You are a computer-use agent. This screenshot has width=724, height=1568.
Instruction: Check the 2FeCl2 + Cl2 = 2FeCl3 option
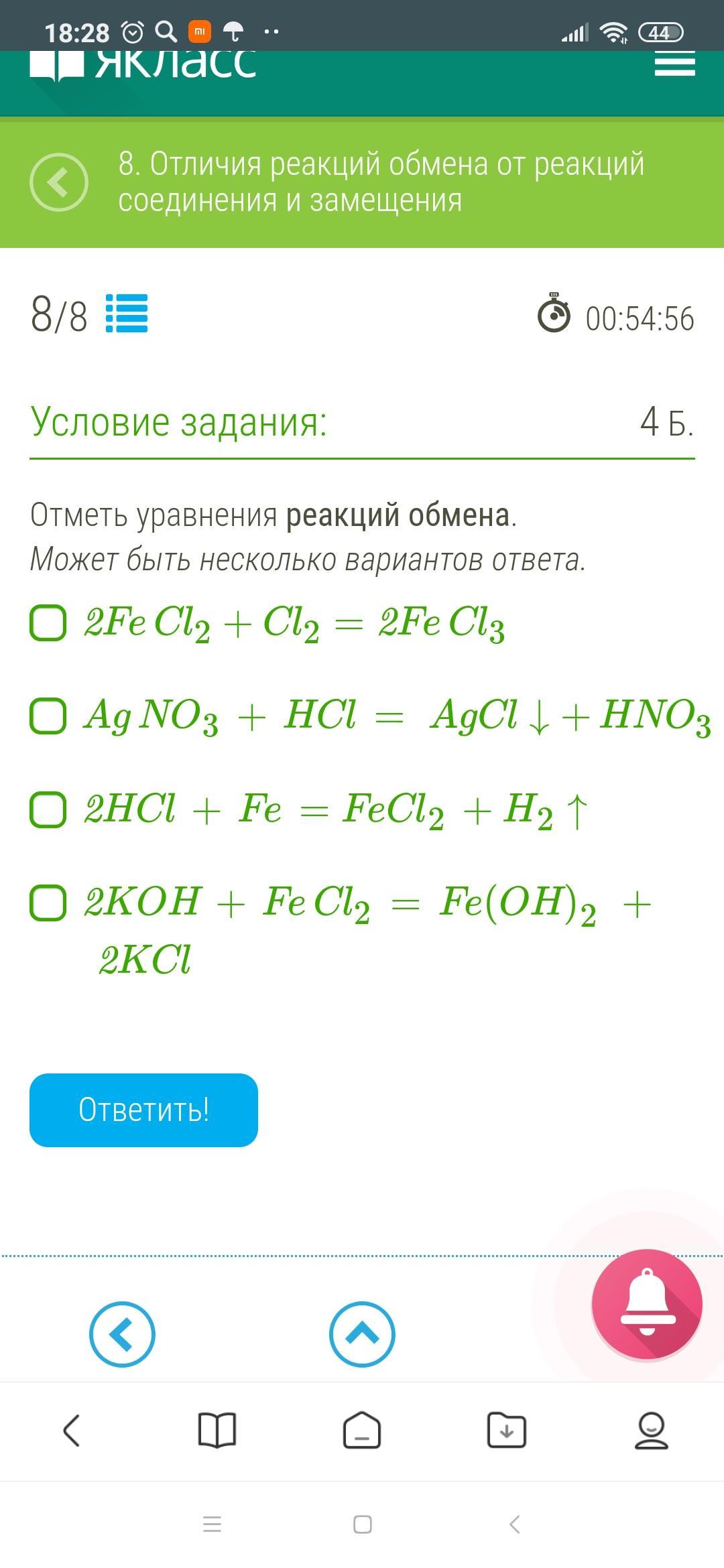tap(48, 623)
